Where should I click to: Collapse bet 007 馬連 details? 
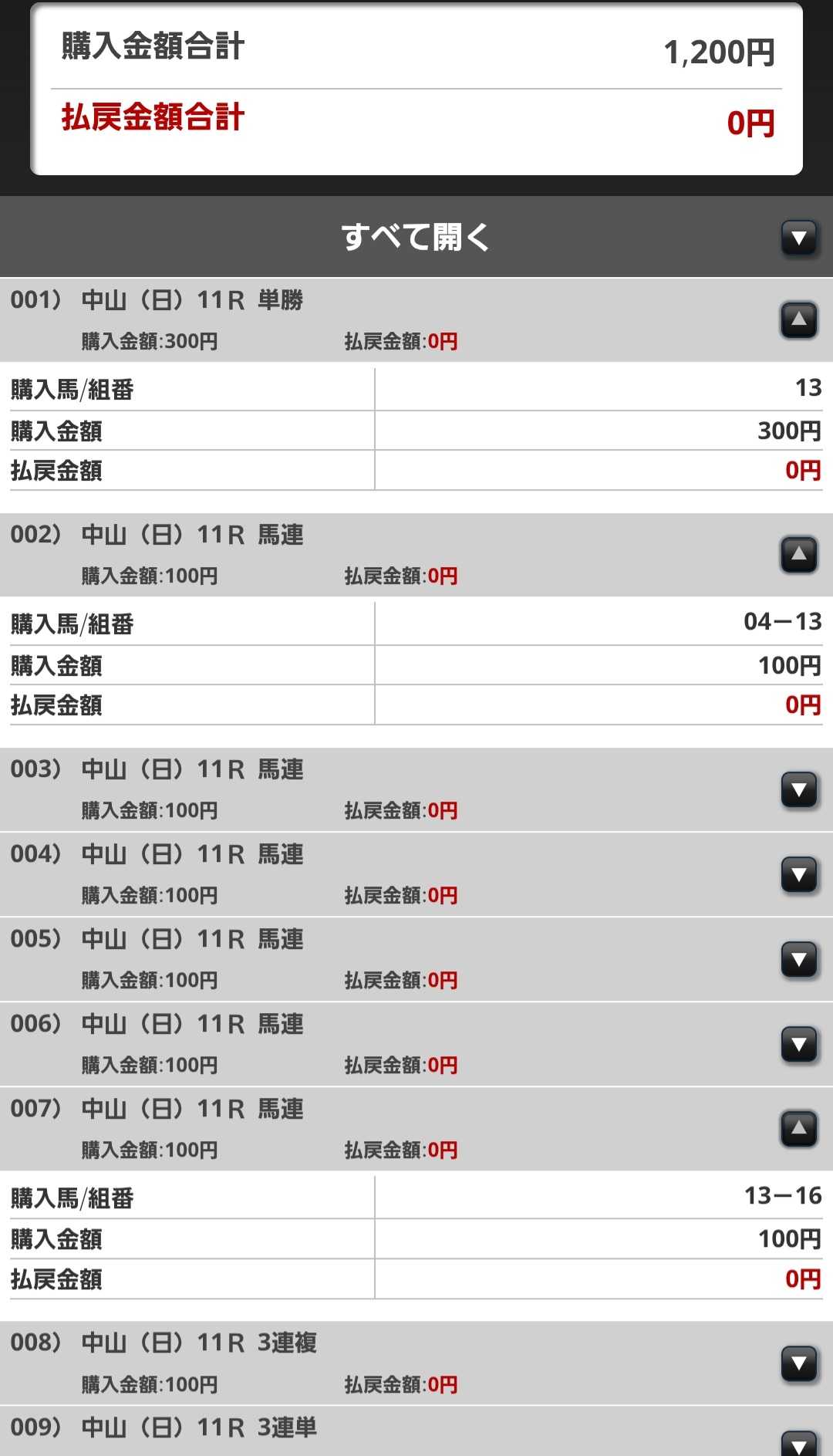[798, 1129]
